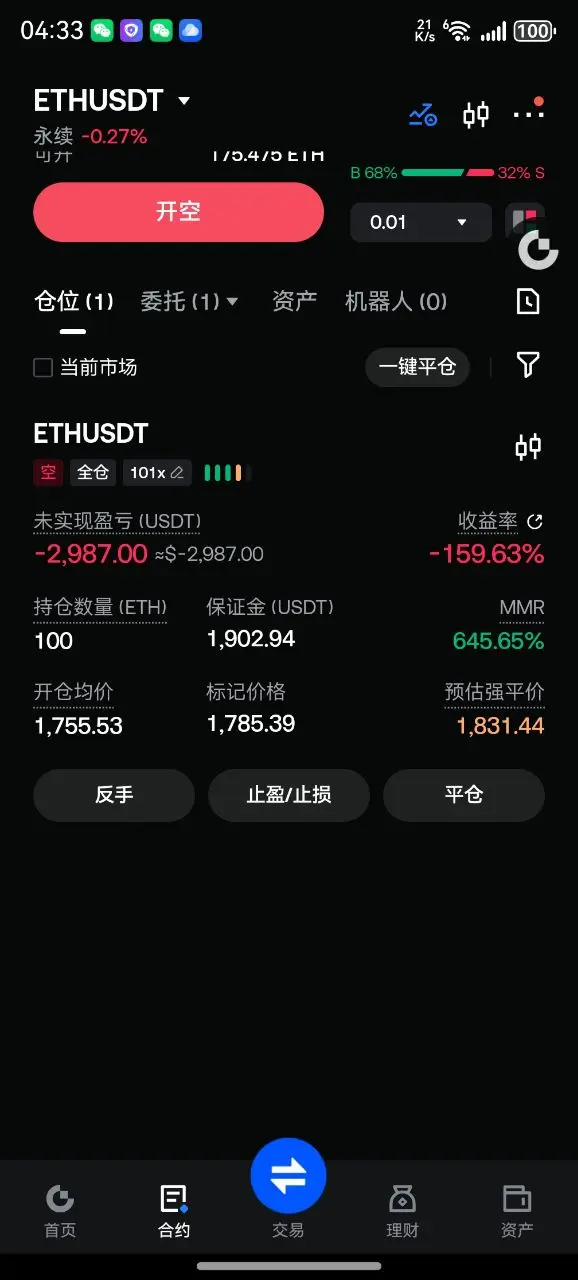Tap 平仓 to close the position

[x=464, y=795]
